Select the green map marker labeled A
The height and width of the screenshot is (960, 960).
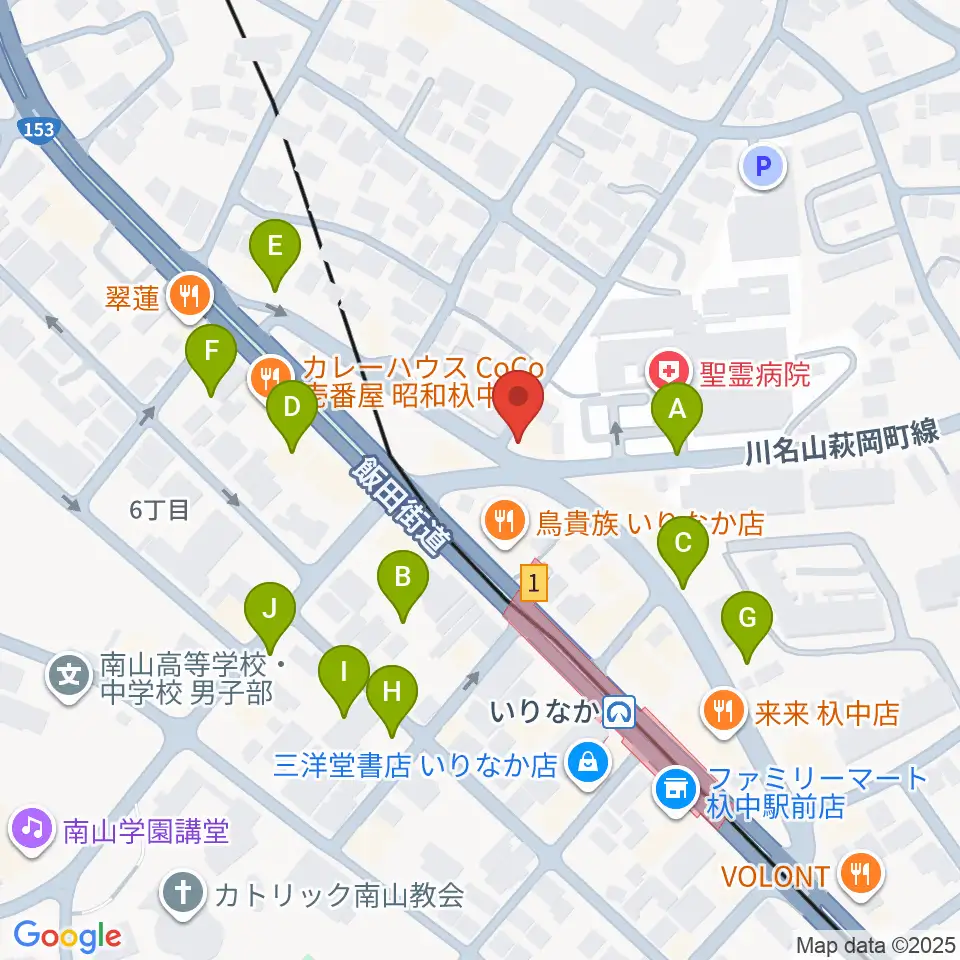point(677,412)
